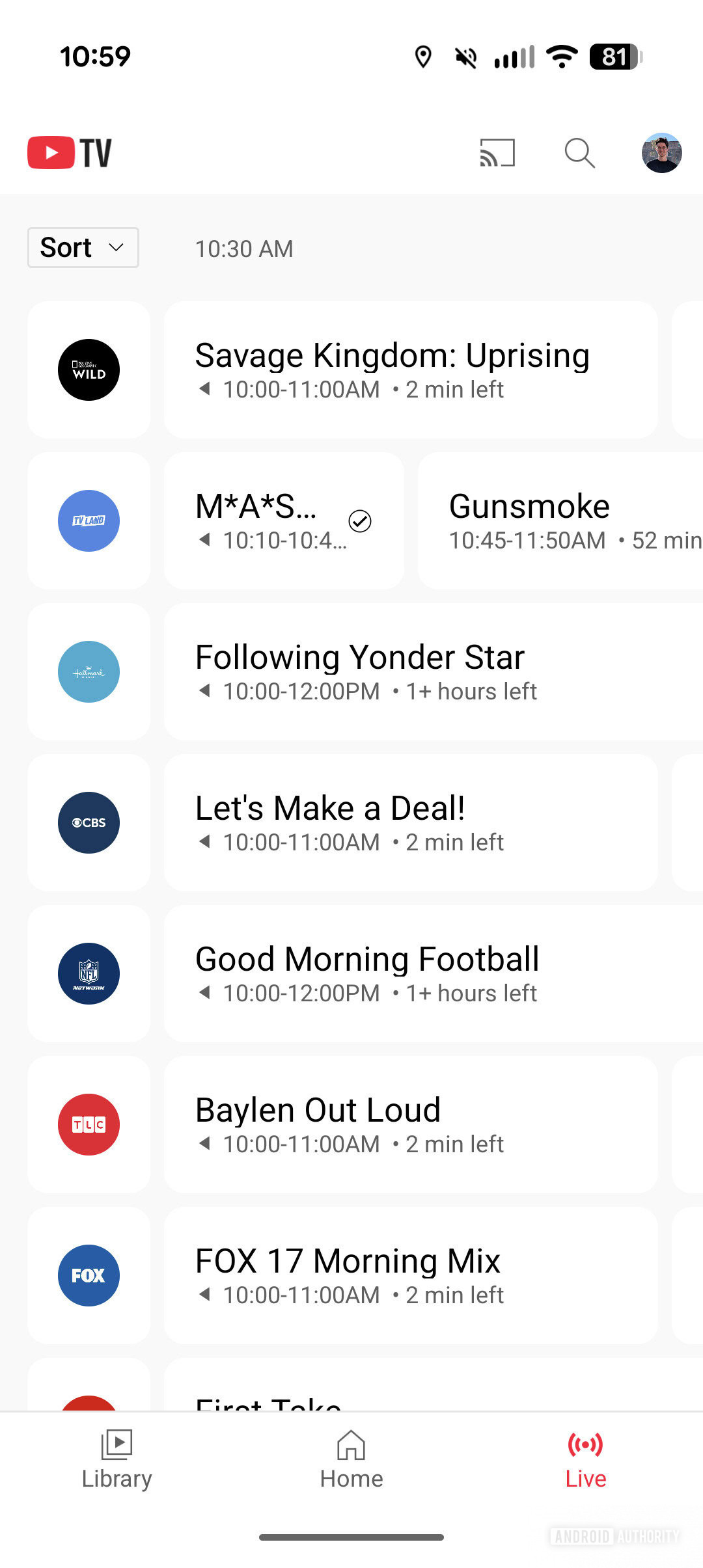This screenshot has width=703, height=1568.
Task: Select the Cast icon to connect a device
Action: coord(497,153)
